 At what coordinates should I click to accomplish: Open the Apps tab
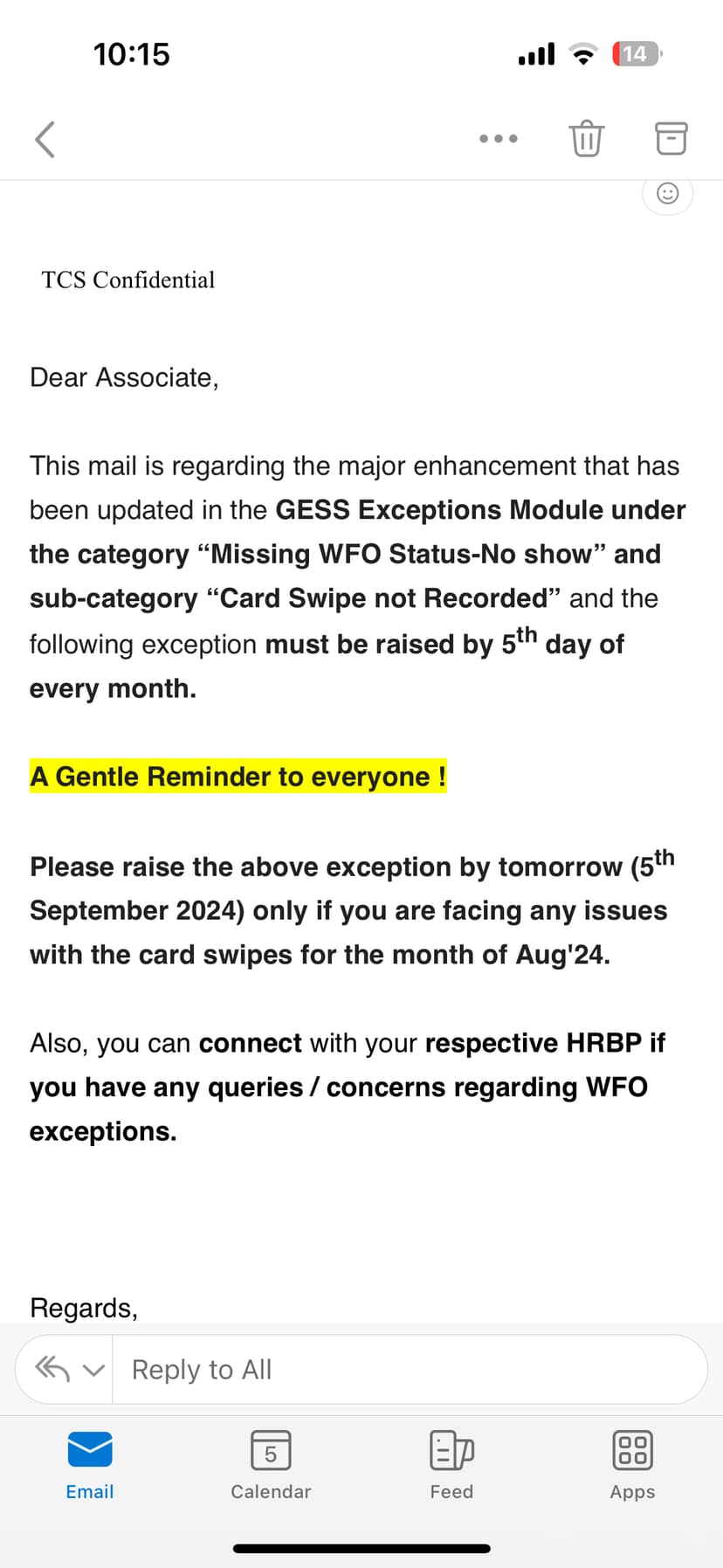point(632,1466)
